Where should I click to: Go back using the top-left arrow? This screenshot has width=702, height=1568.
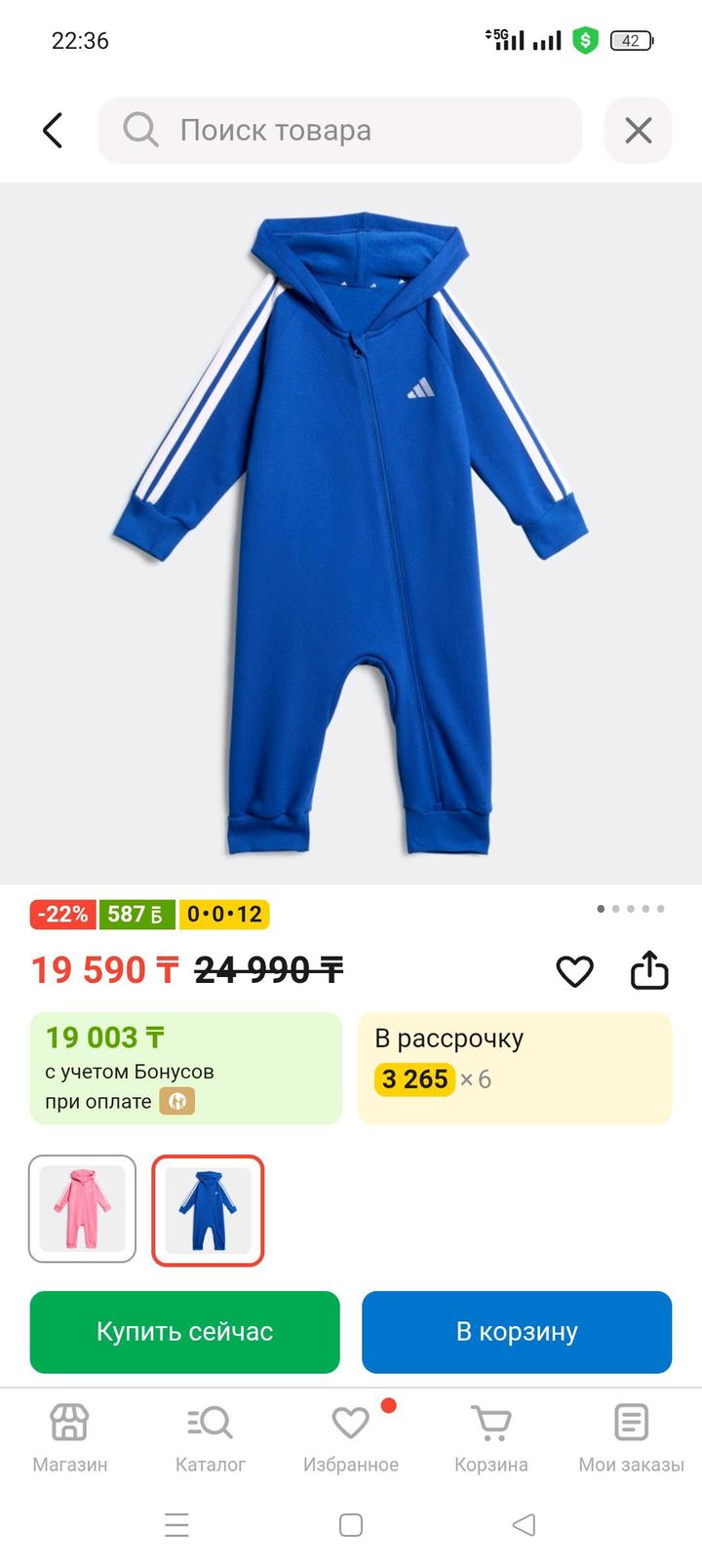point(53,130)
